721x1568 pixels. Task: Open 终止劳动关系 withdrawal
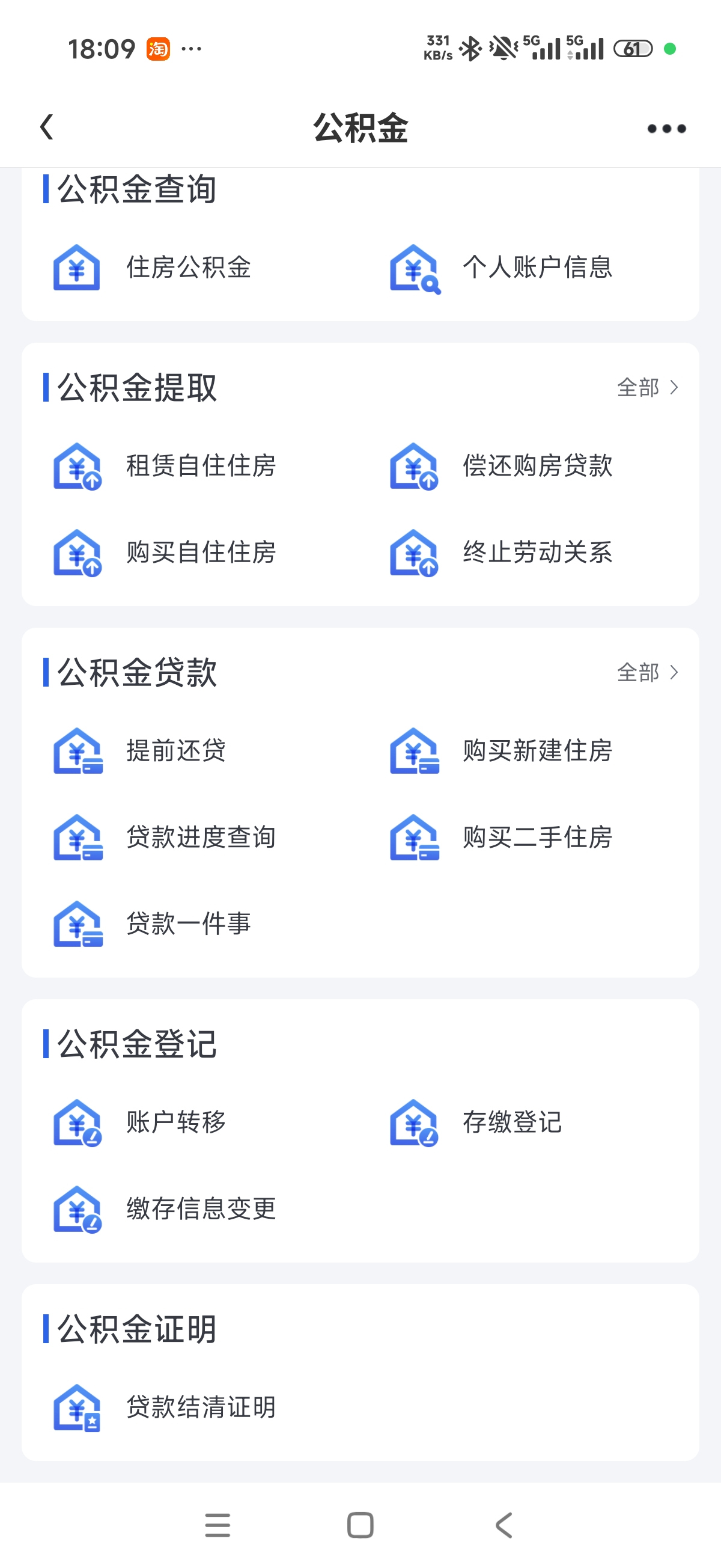pyautogui.click(x=537, y=552)
